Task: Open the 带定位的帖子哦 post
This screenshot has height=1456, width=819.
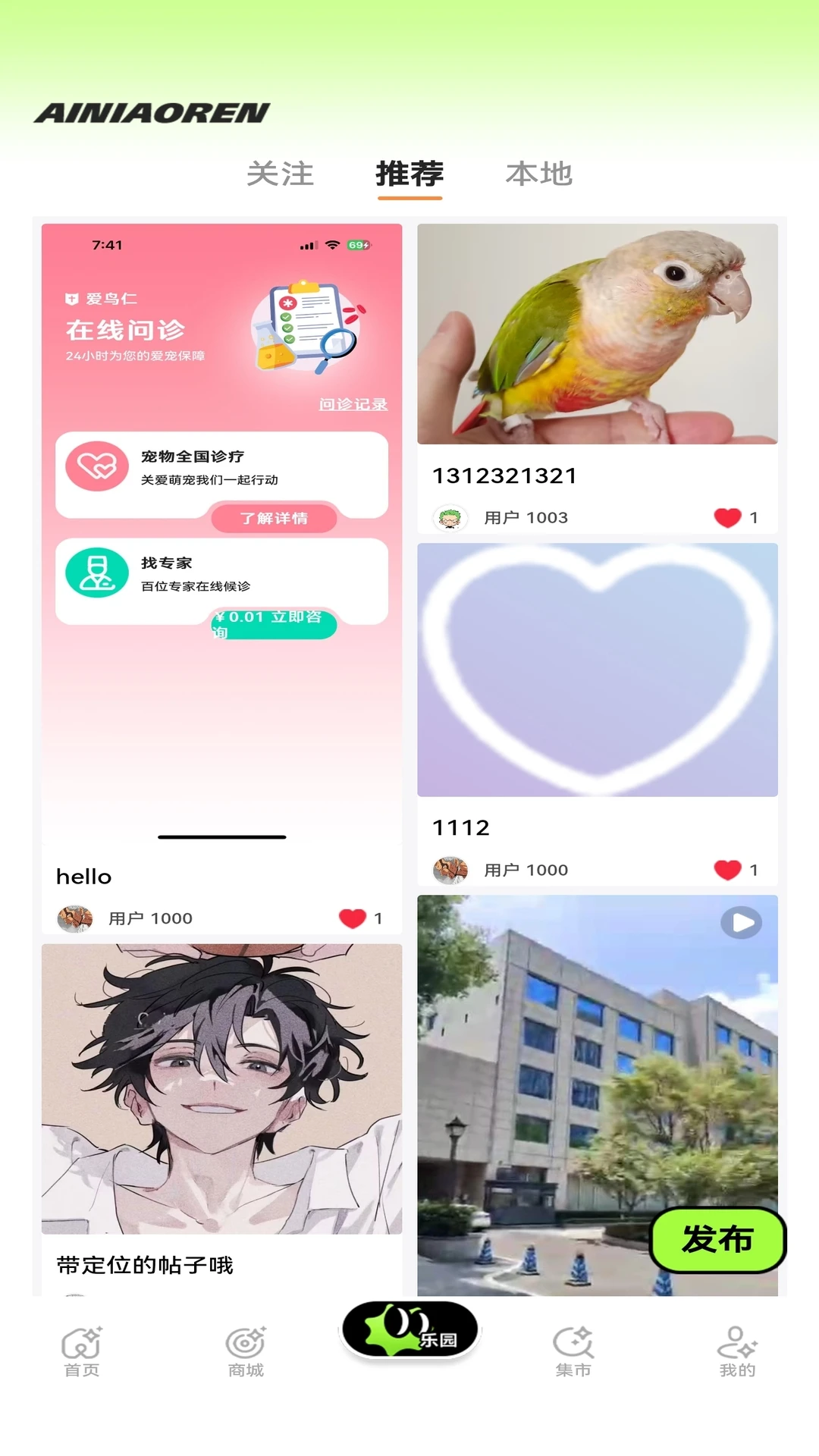Action: 221,1088
